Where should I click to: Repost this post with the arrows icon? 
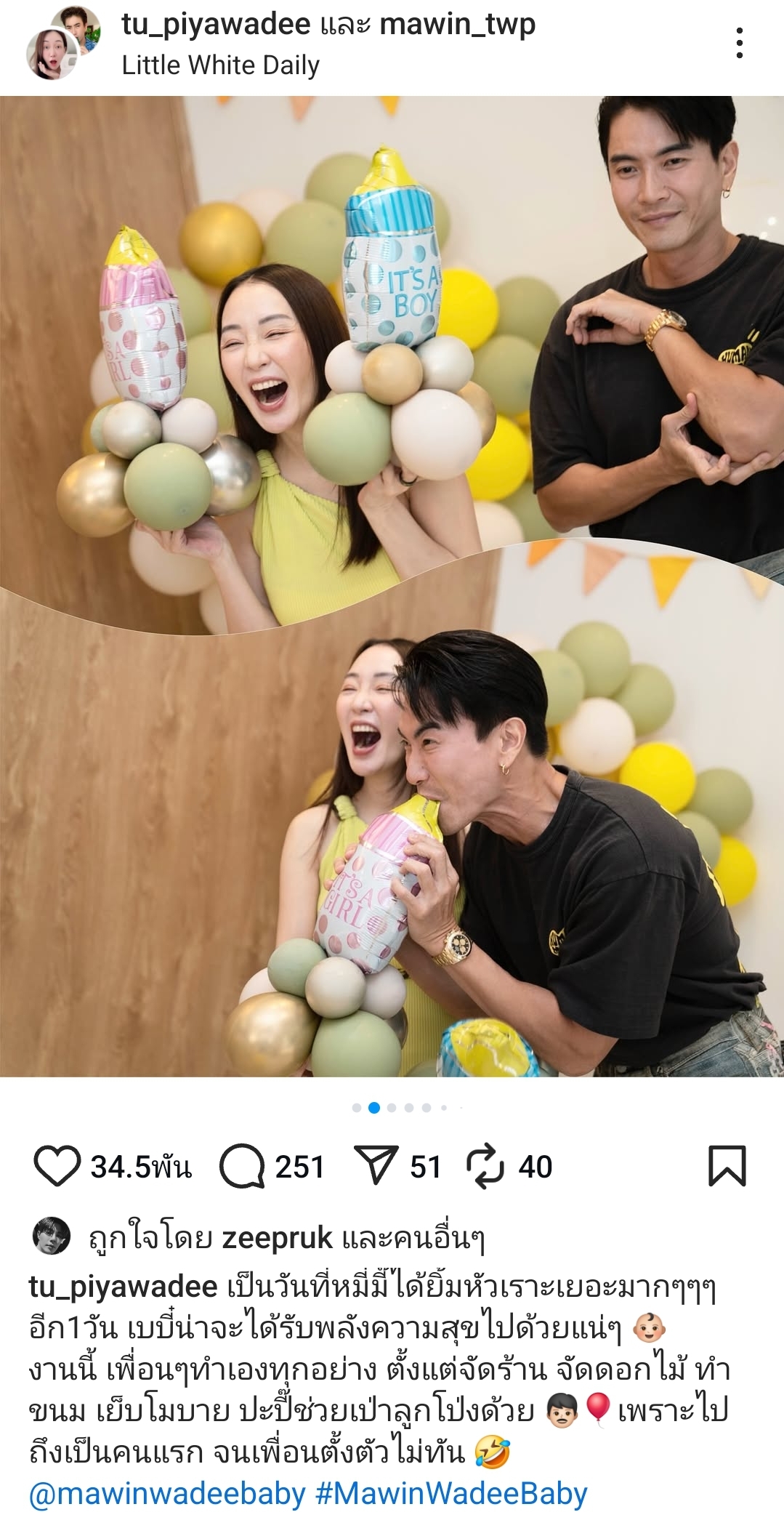[485, 1166]
